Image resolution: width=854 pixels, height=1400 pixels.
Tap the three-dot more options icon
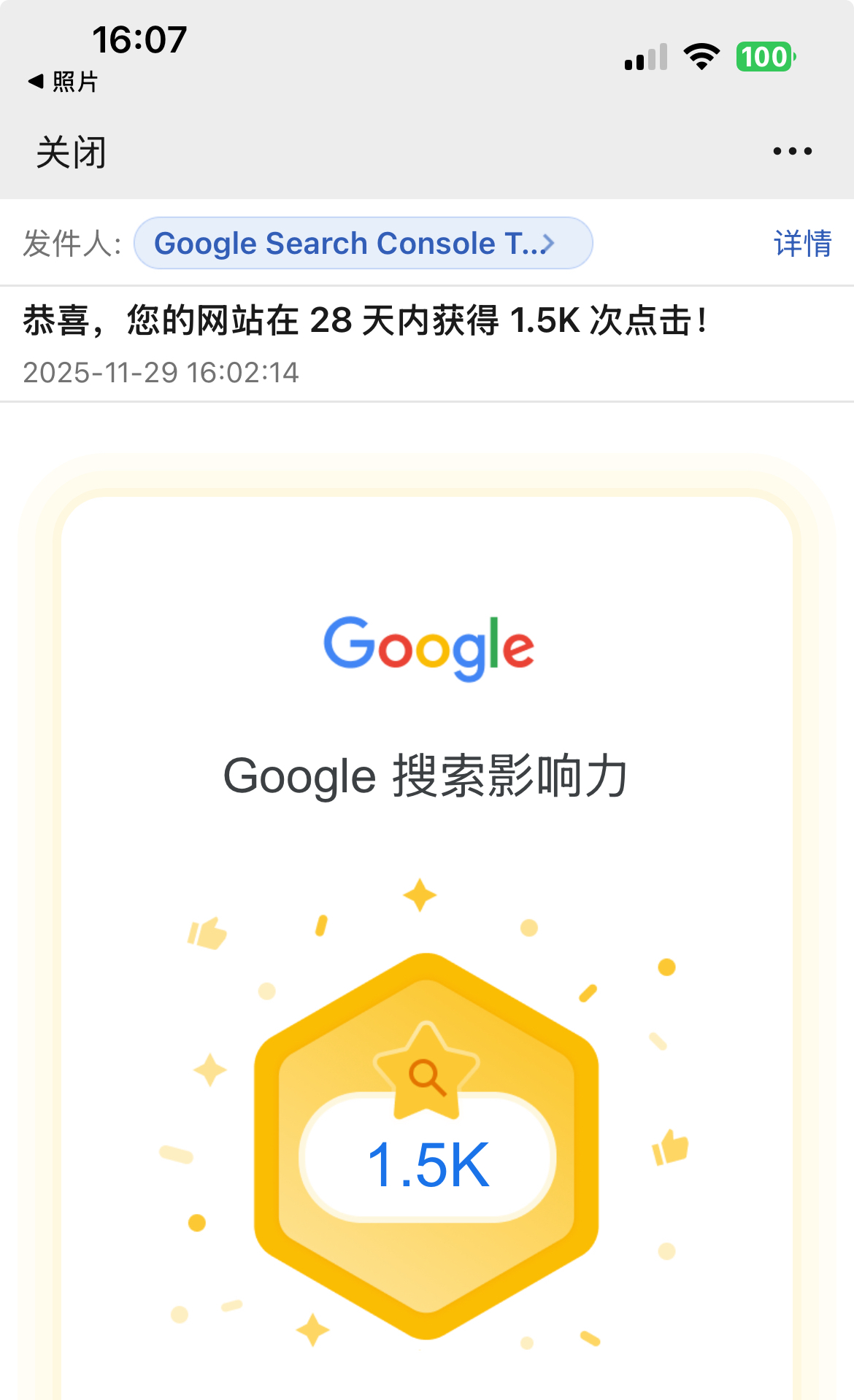[793, 150]
